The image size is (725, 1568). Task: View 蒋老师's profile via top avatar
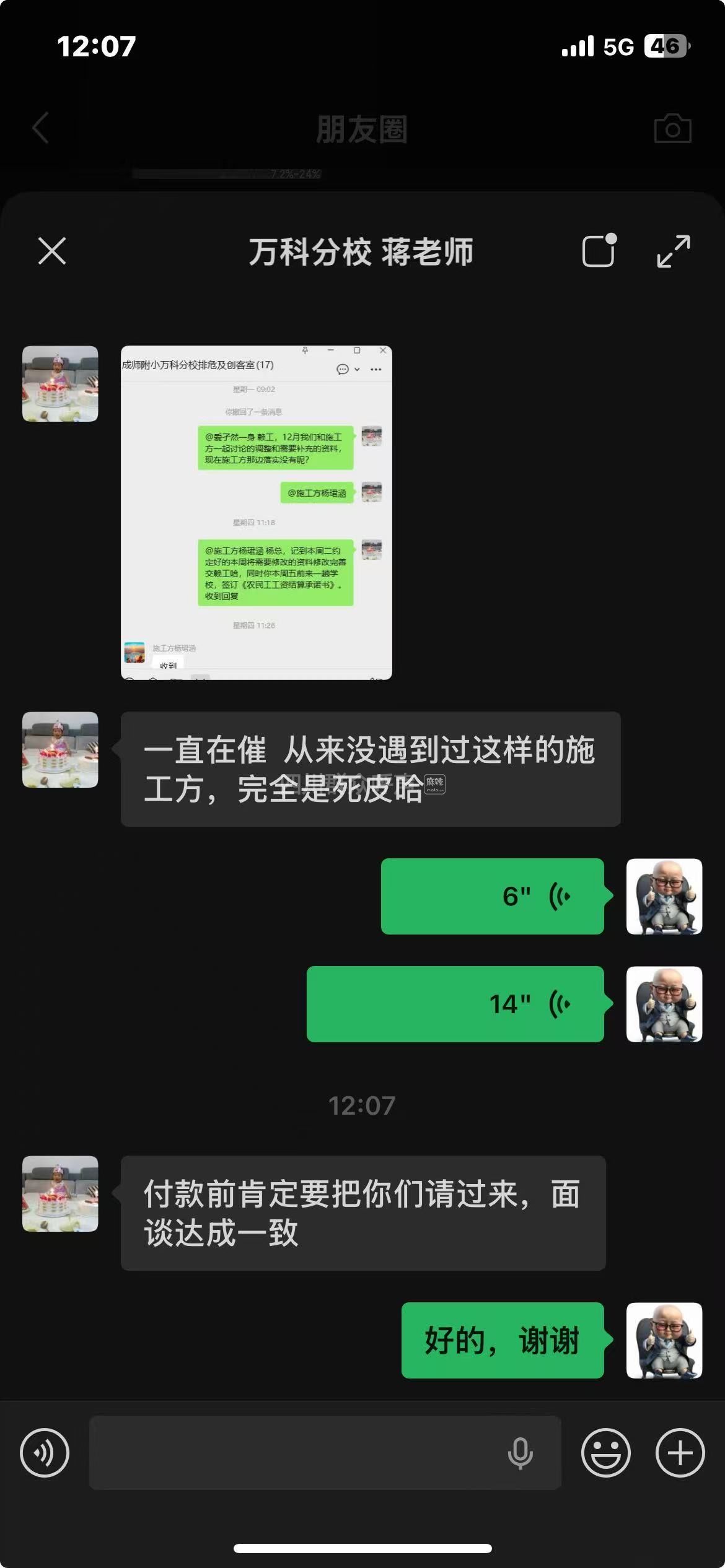60,384
